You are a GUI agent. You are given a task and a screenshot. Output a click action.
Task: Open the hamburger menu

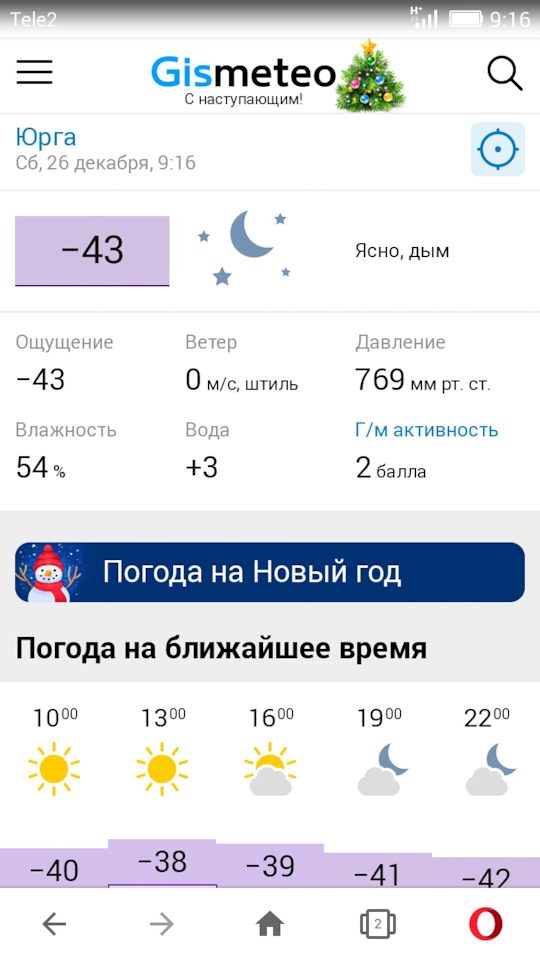(34, 73)
